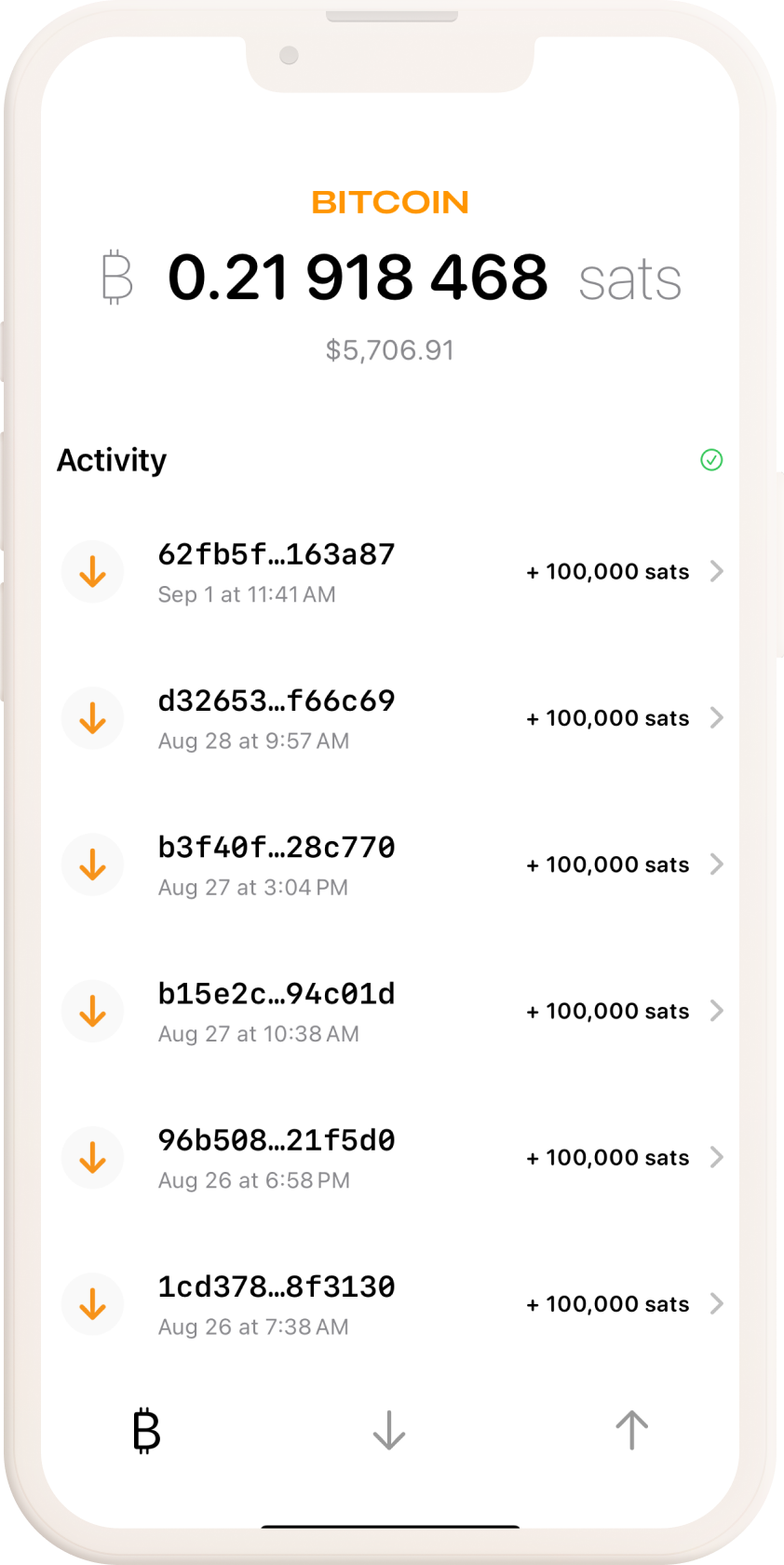Viewport: 784px width, 1565px height.
Task: Open transaction b15e2c…94c01d details
Action: [x=391, y=1011]
